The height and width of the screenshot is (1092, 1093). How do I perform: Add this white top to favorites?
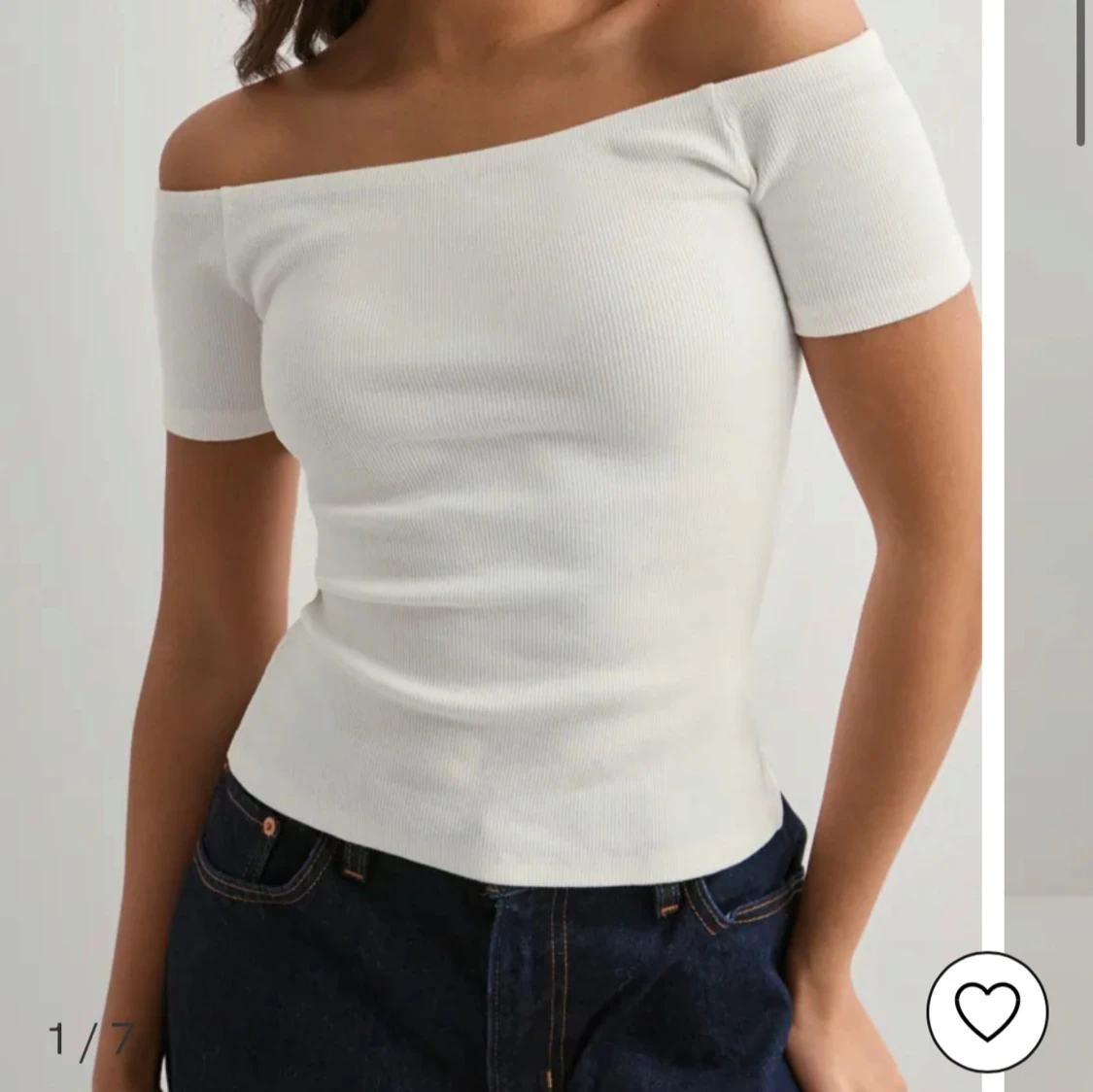(987, 1010)
